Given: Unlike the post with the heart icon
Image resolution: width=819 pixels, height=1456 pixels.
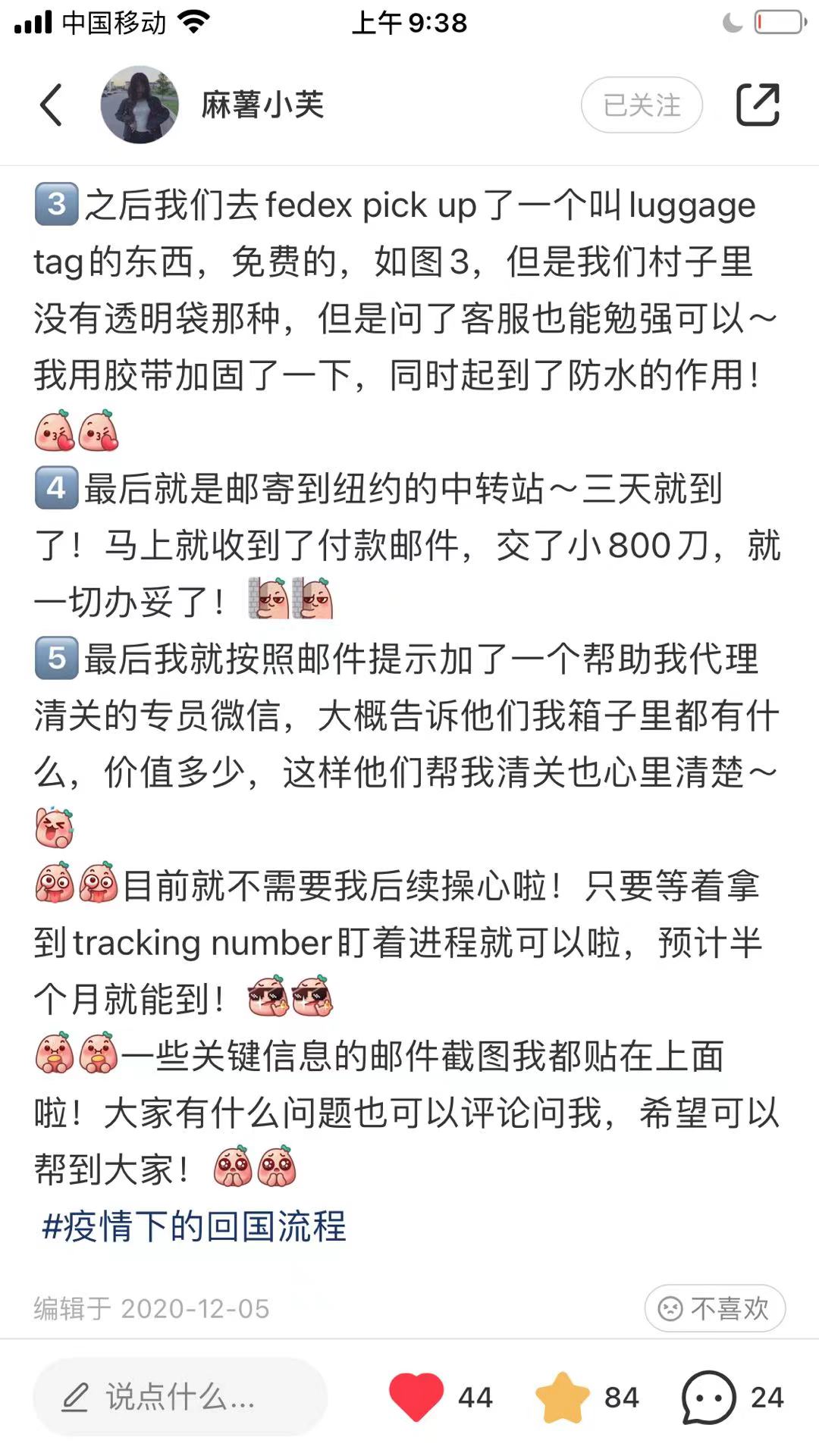Looking at the screenshot, I should coord(416,1396).
